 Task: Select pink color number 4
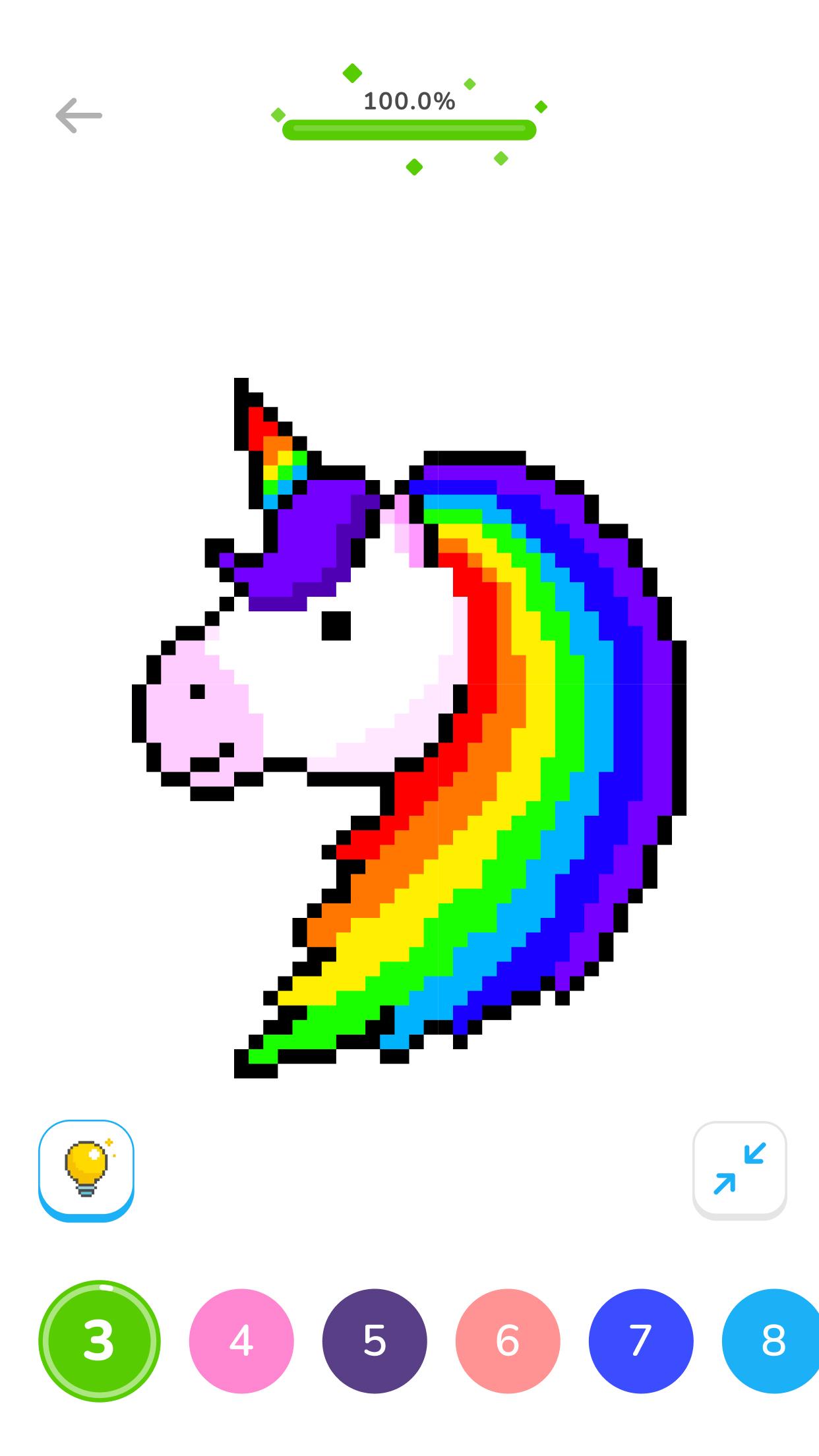241,1341
